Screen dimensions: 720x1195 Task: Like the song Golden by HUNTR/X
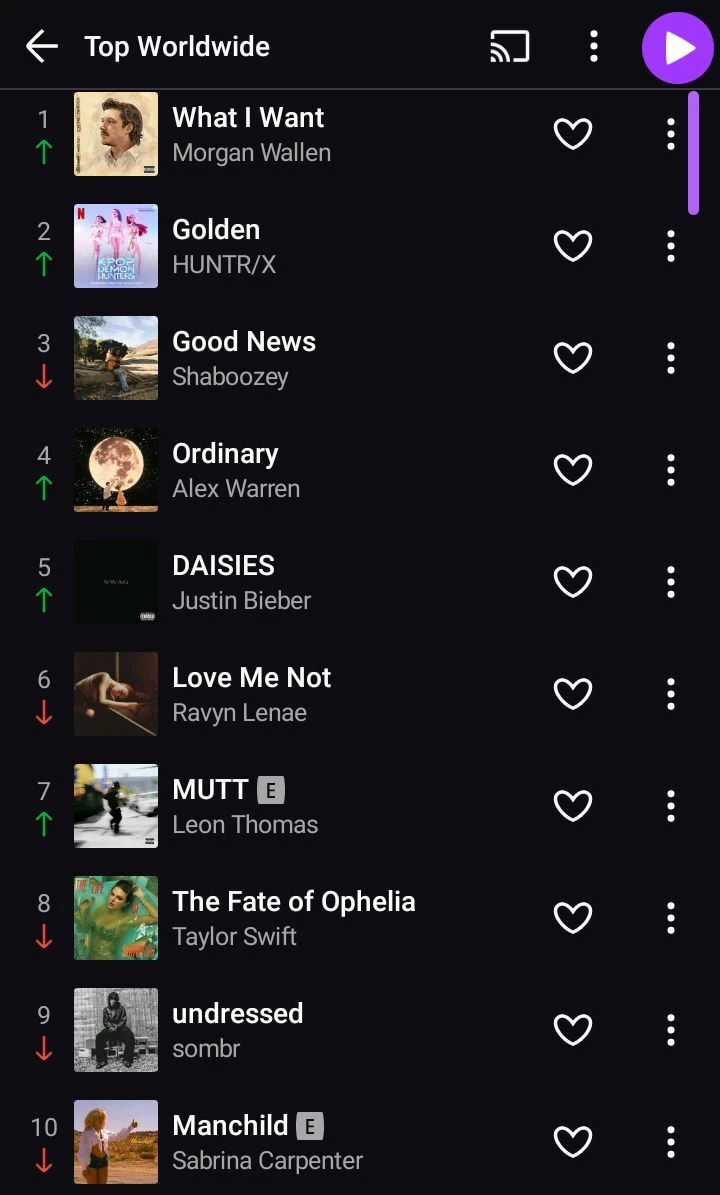point(573,246)
